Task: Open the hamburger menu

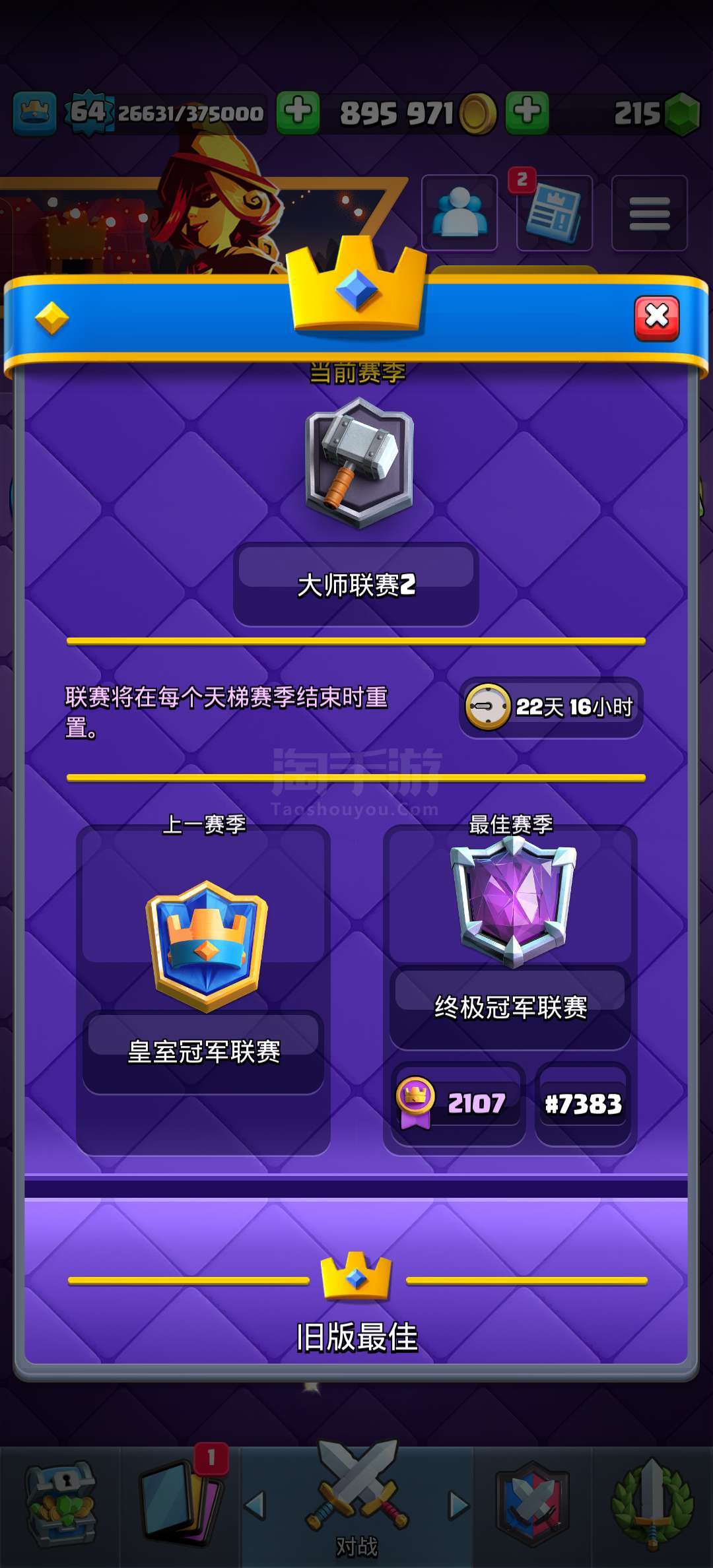Action: click(649, 213)
